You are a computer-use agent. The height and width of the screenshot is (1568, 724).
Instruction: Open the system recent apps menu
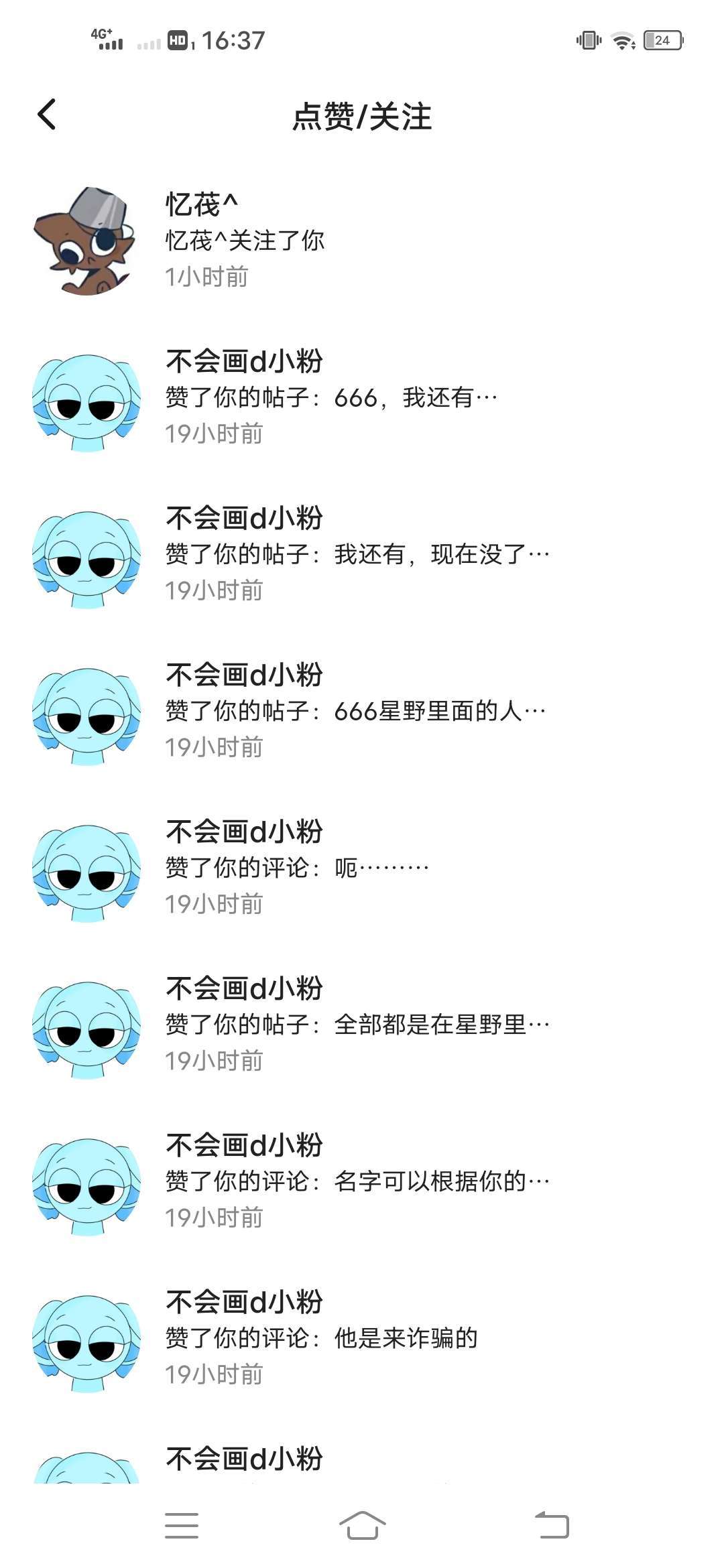(x=182, y=1525)
